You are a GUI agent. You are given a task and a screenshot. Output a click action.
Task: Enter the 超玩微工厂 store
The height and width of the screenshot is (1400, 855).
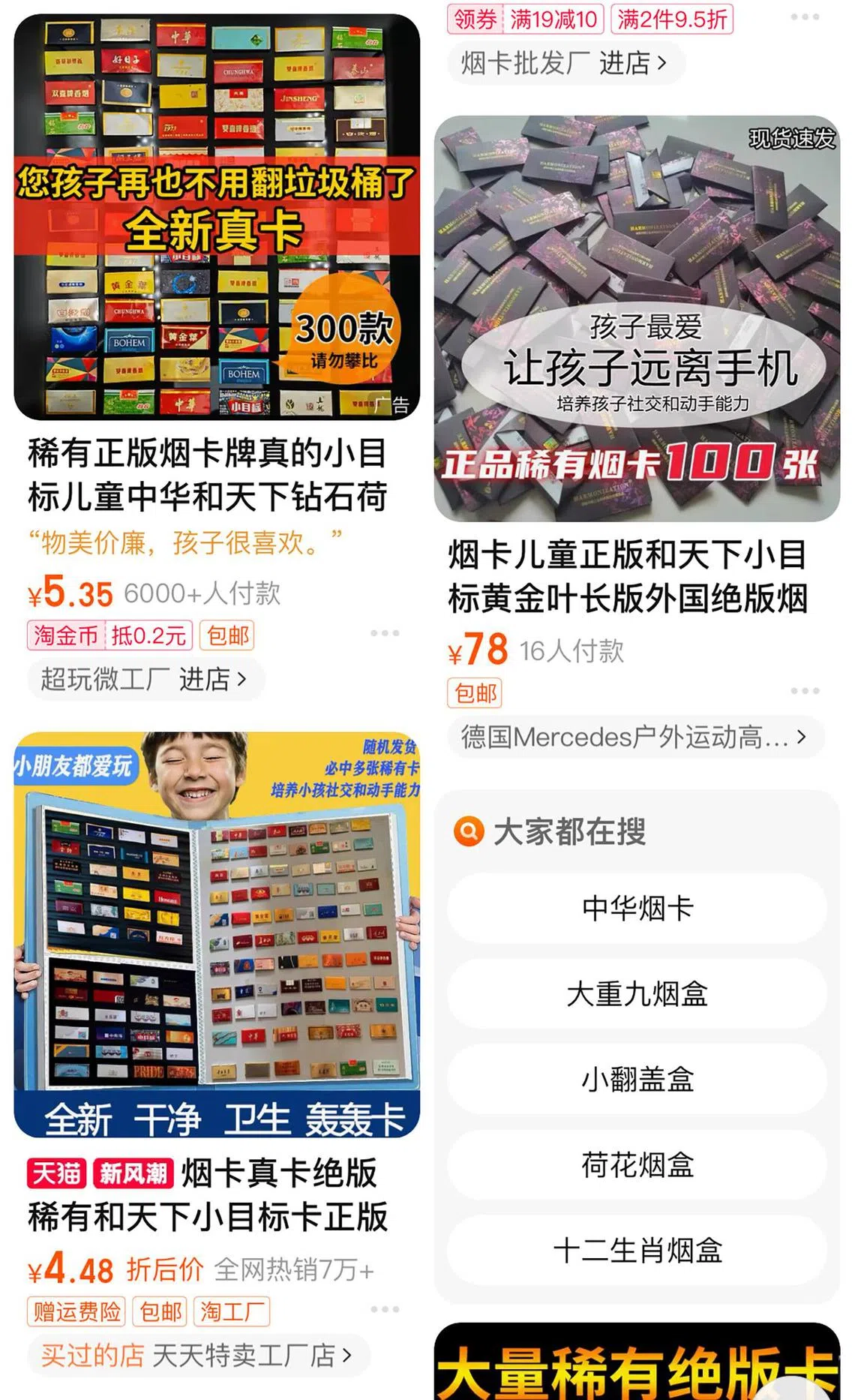[144, 680]
